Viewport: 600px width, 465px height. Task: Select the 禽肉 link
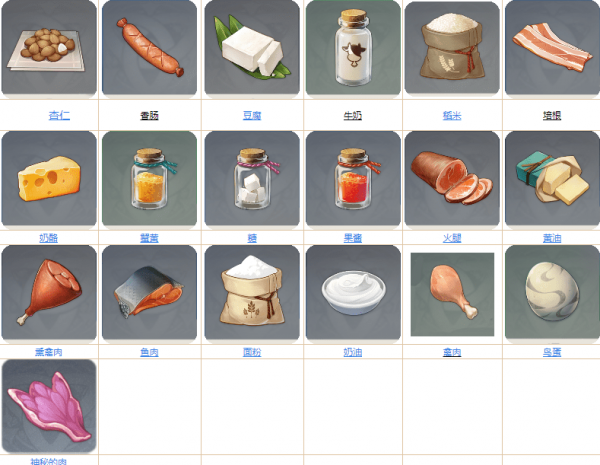coord(451,352)
